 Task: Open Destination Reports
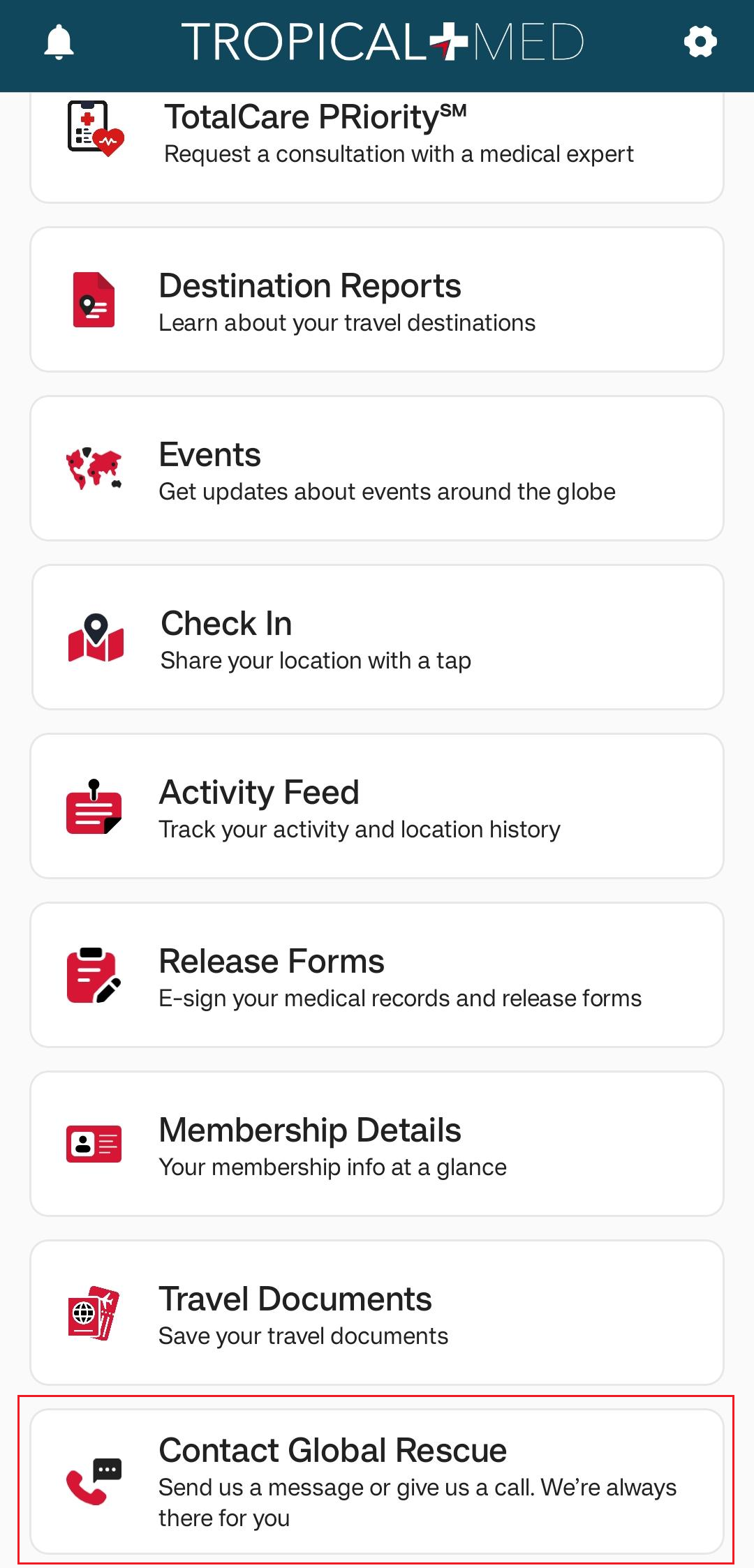pos(377,299)
